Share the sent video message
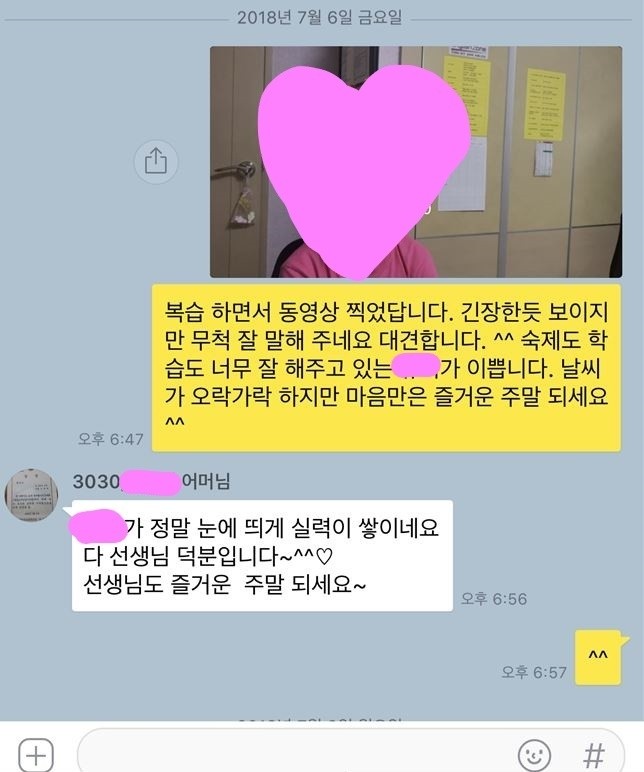This screenshot has width=644, height=772. click(x=156, y=161)
